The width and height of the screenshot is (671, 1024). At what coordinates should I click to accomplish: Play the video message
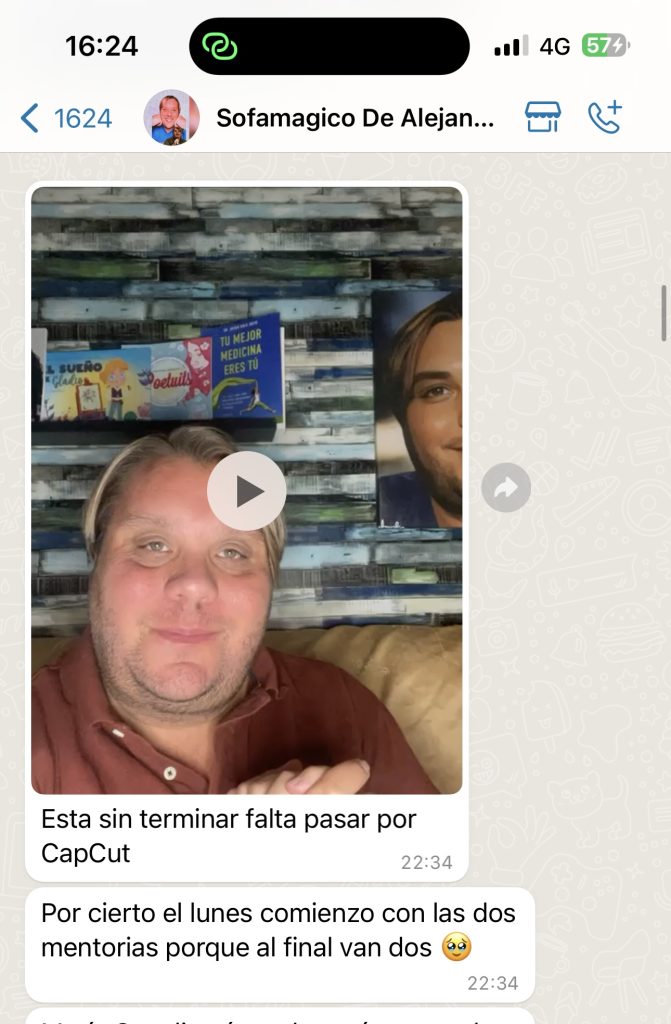click(247, 491)
